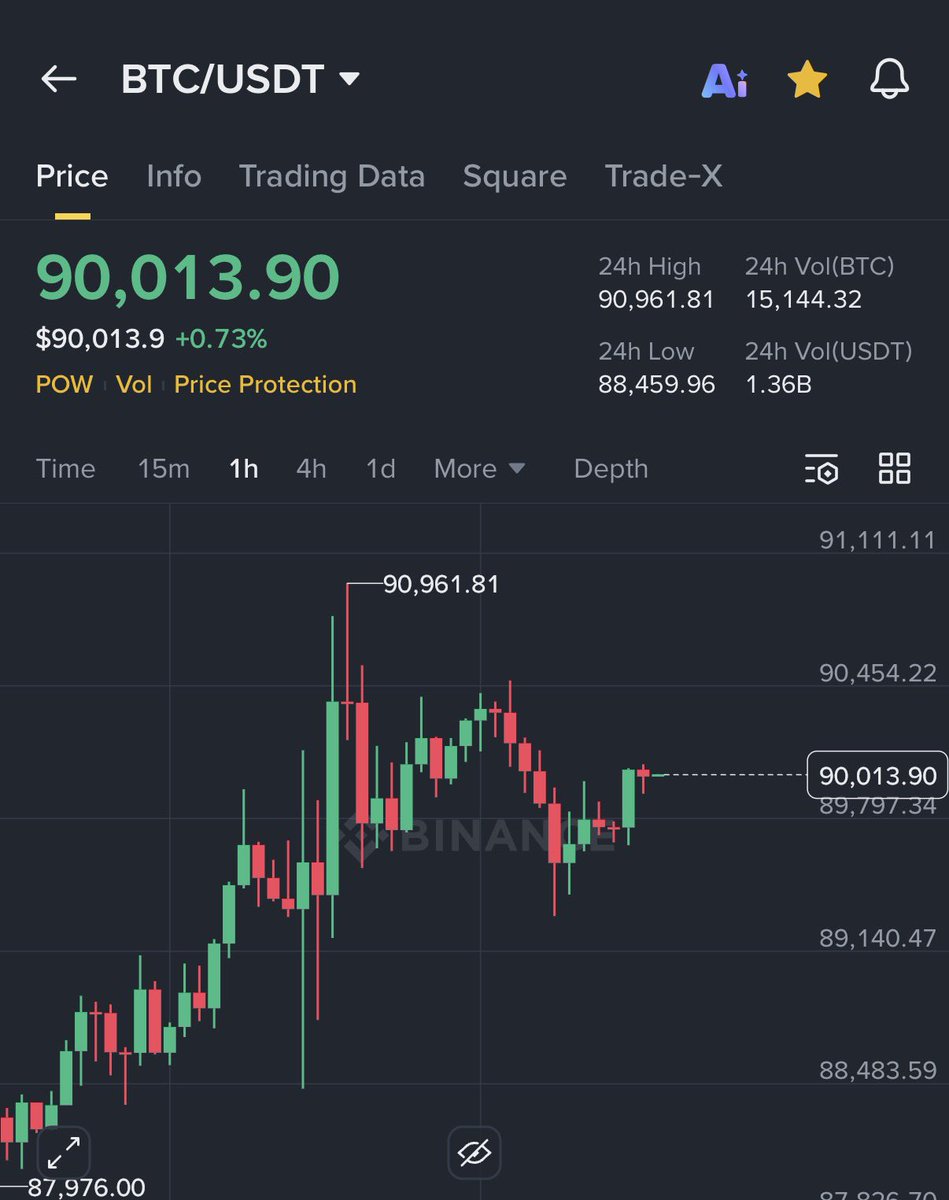Screen dimensions: 949x1200
Task: Select the 1d chart interval
Action: pyautogui.click(x=380, y=468)
